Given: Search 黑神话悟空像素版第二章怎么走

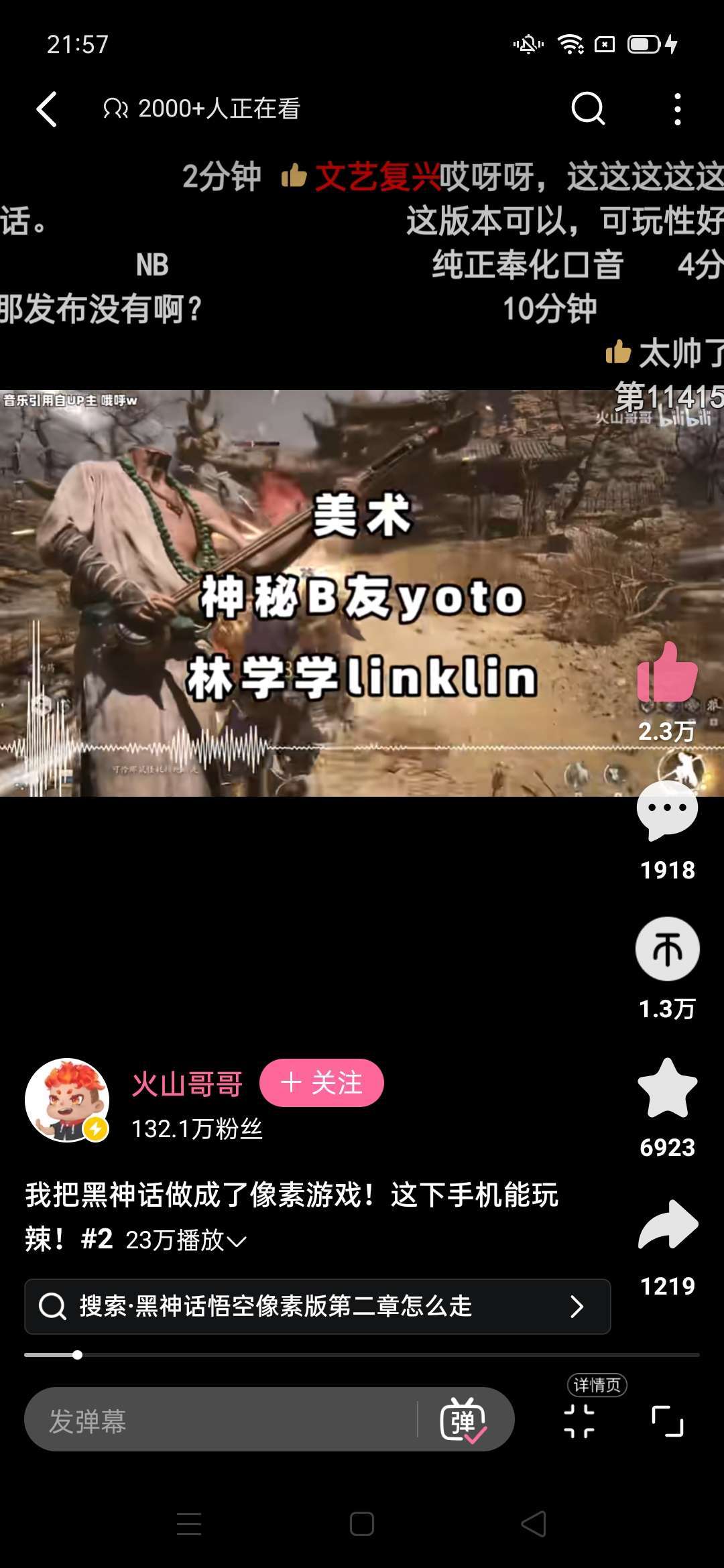Looking at the screenshot, I should pos(317,1306).
